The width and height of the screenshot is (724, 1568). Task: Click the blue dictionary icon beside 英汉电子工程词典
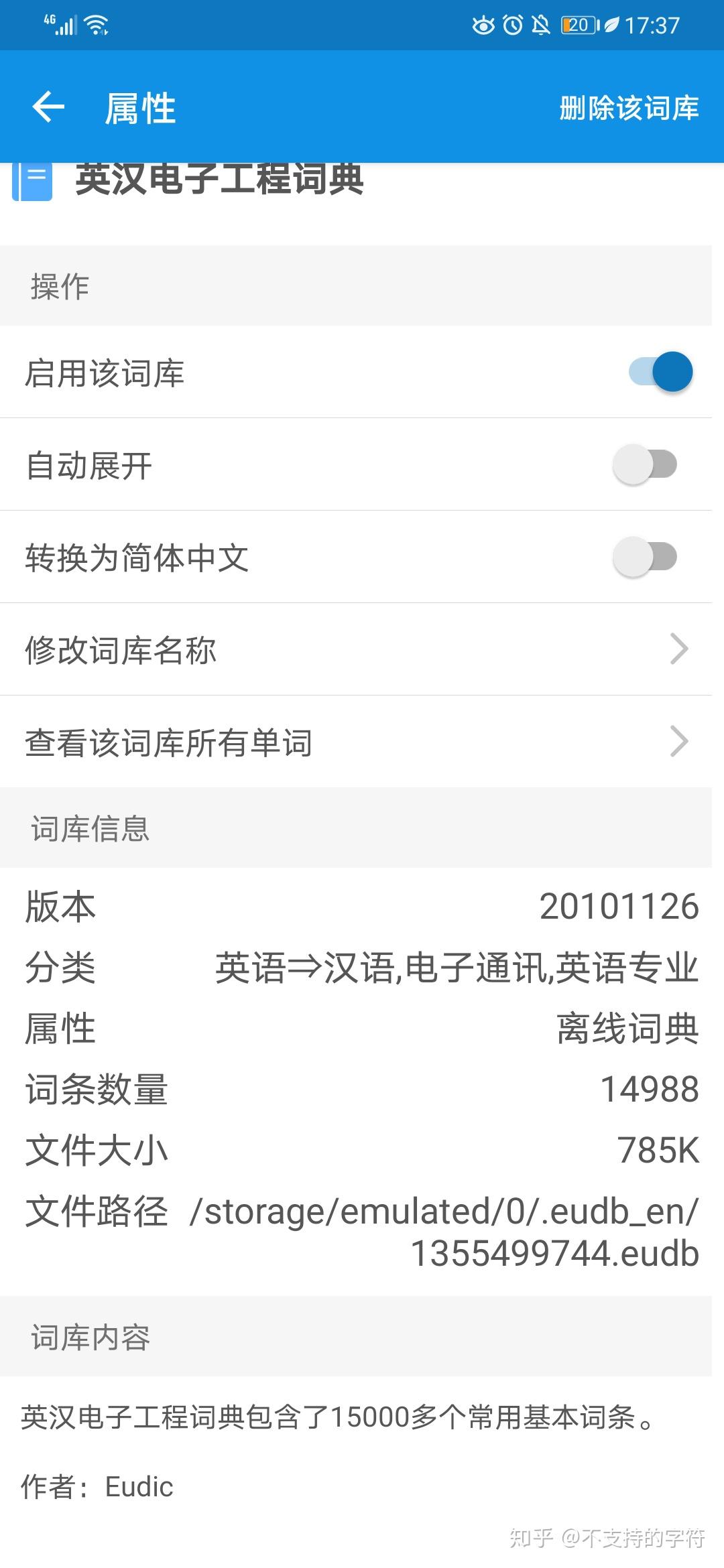[32, 180]
